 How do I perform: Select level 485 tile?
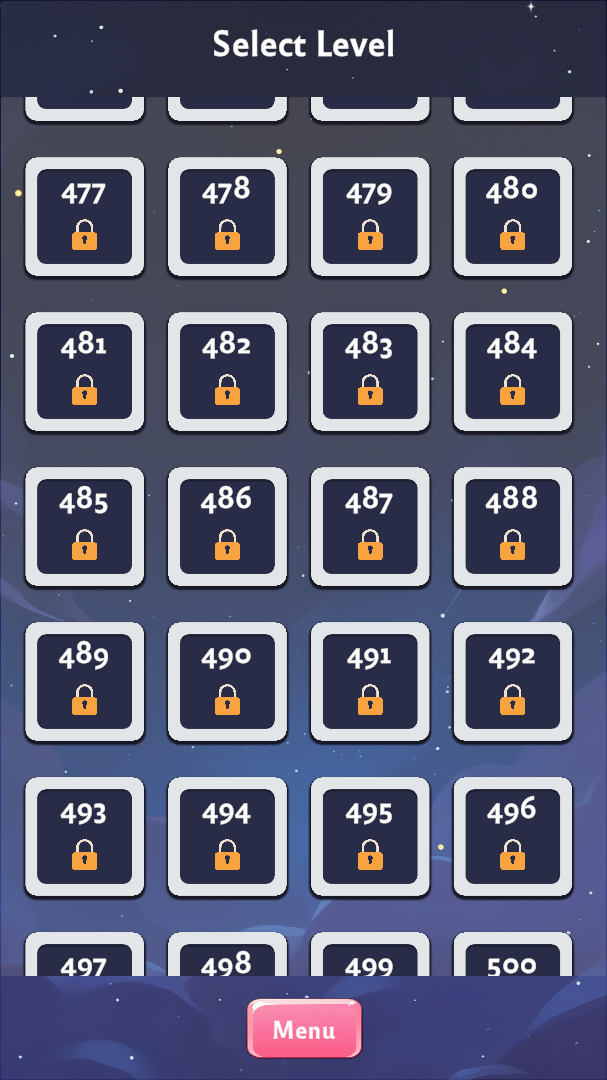(x=84, y=527)
